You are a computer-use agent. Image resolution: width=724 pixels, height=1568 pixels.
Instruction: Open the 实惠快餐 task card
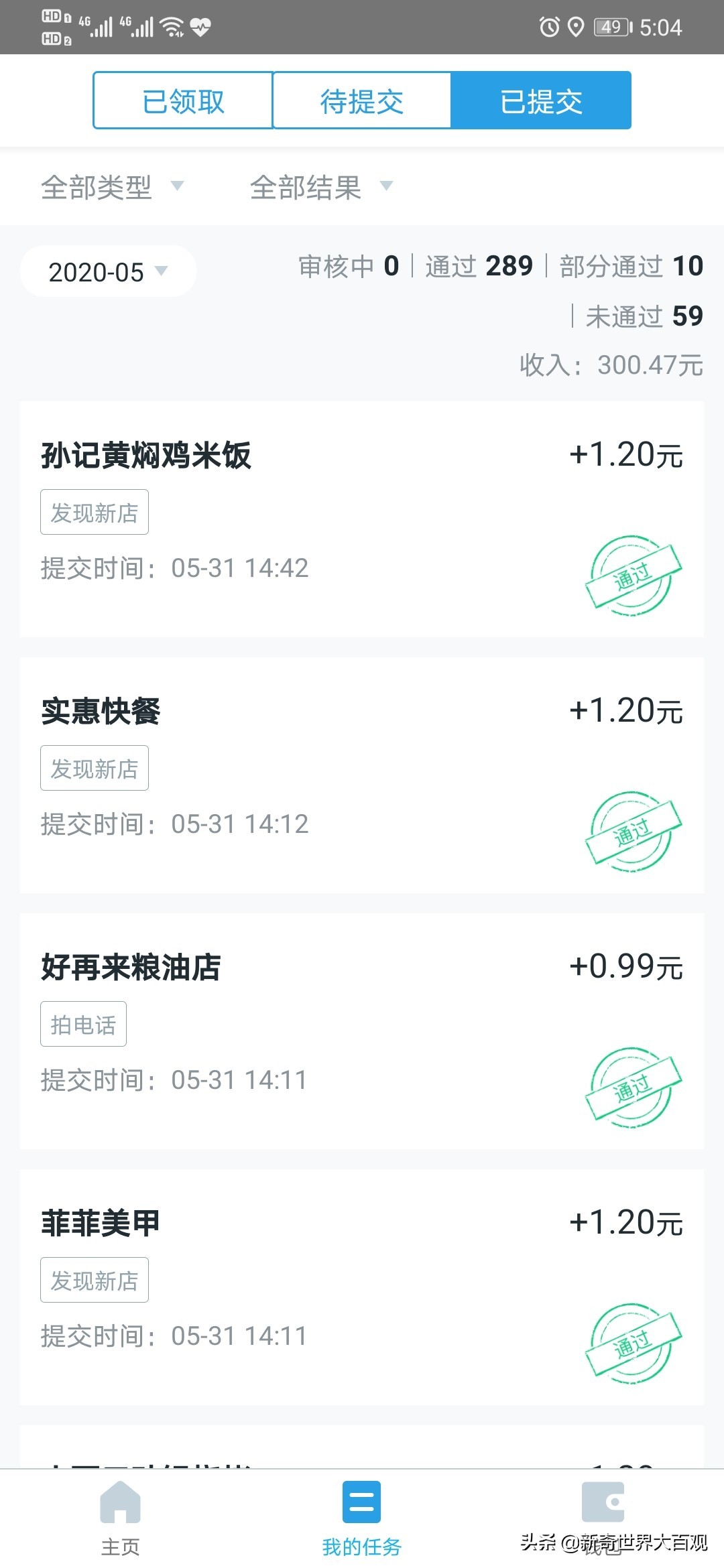[x=362, y=775]
